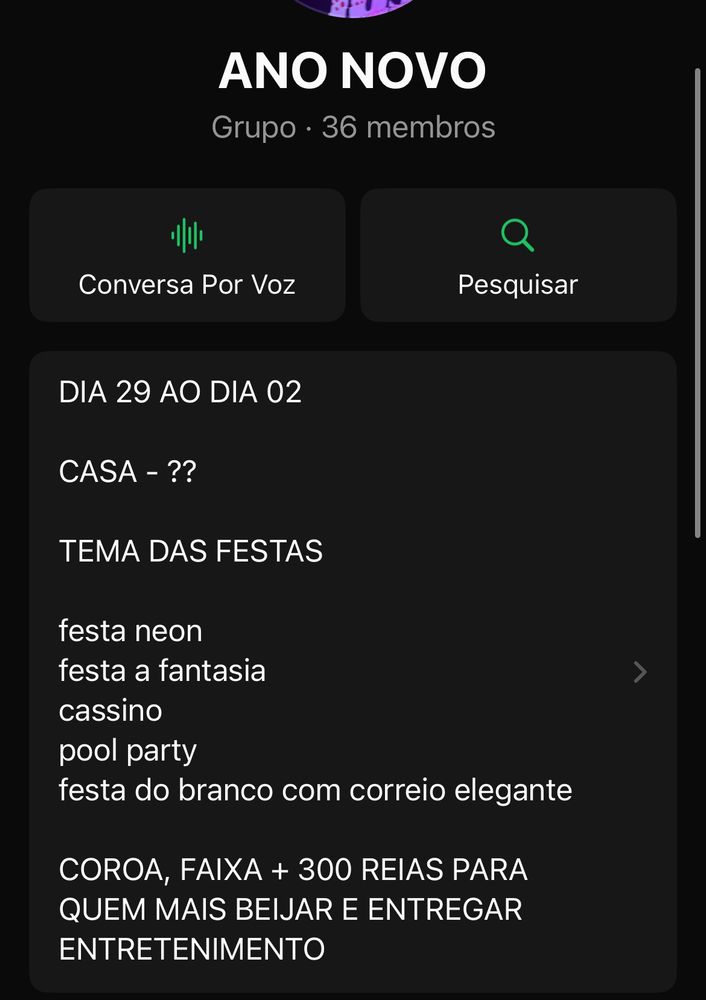This screenshot has width=706, height=1000.
Task: Open the group description with the chevron
Action: 640,672
